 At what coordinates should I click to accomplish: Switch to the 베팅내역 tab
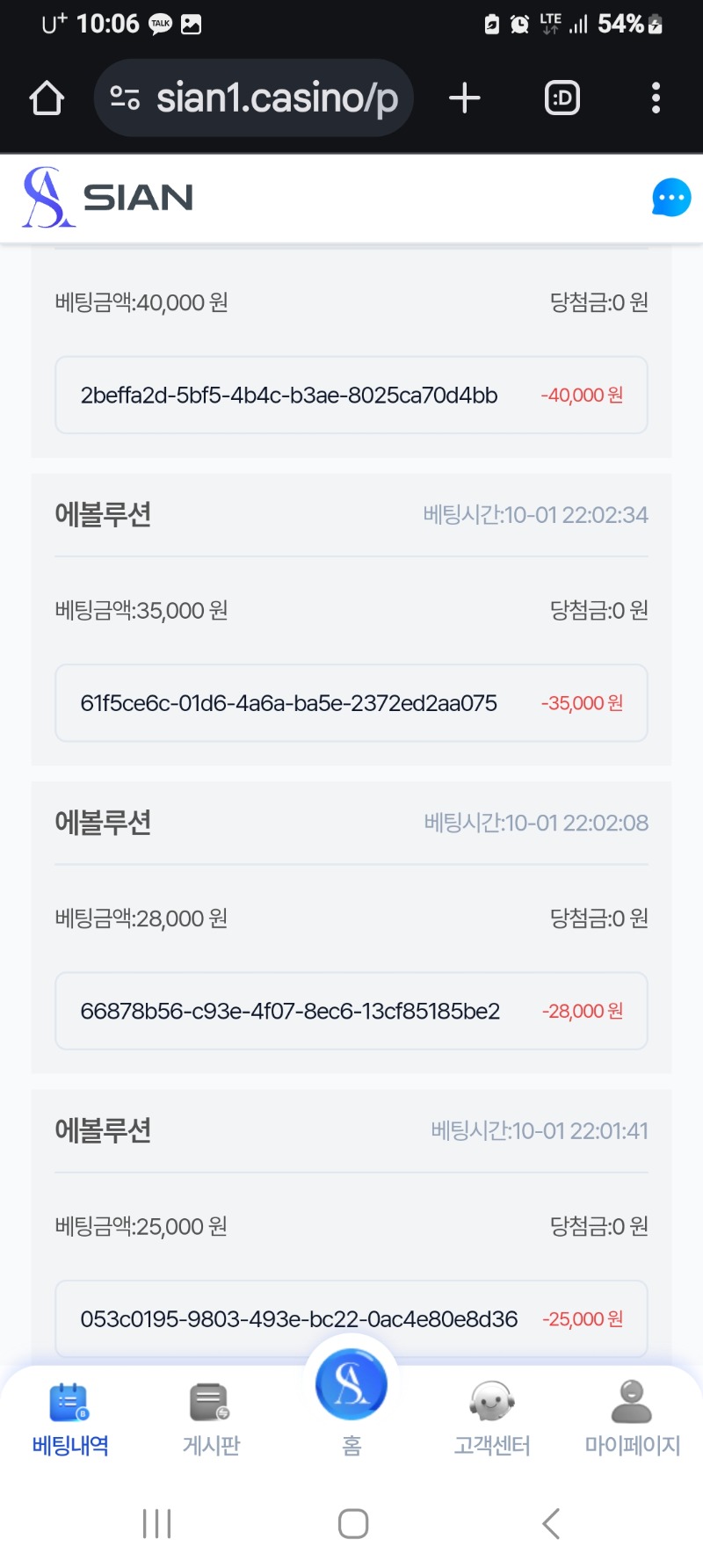point(70,1418)
